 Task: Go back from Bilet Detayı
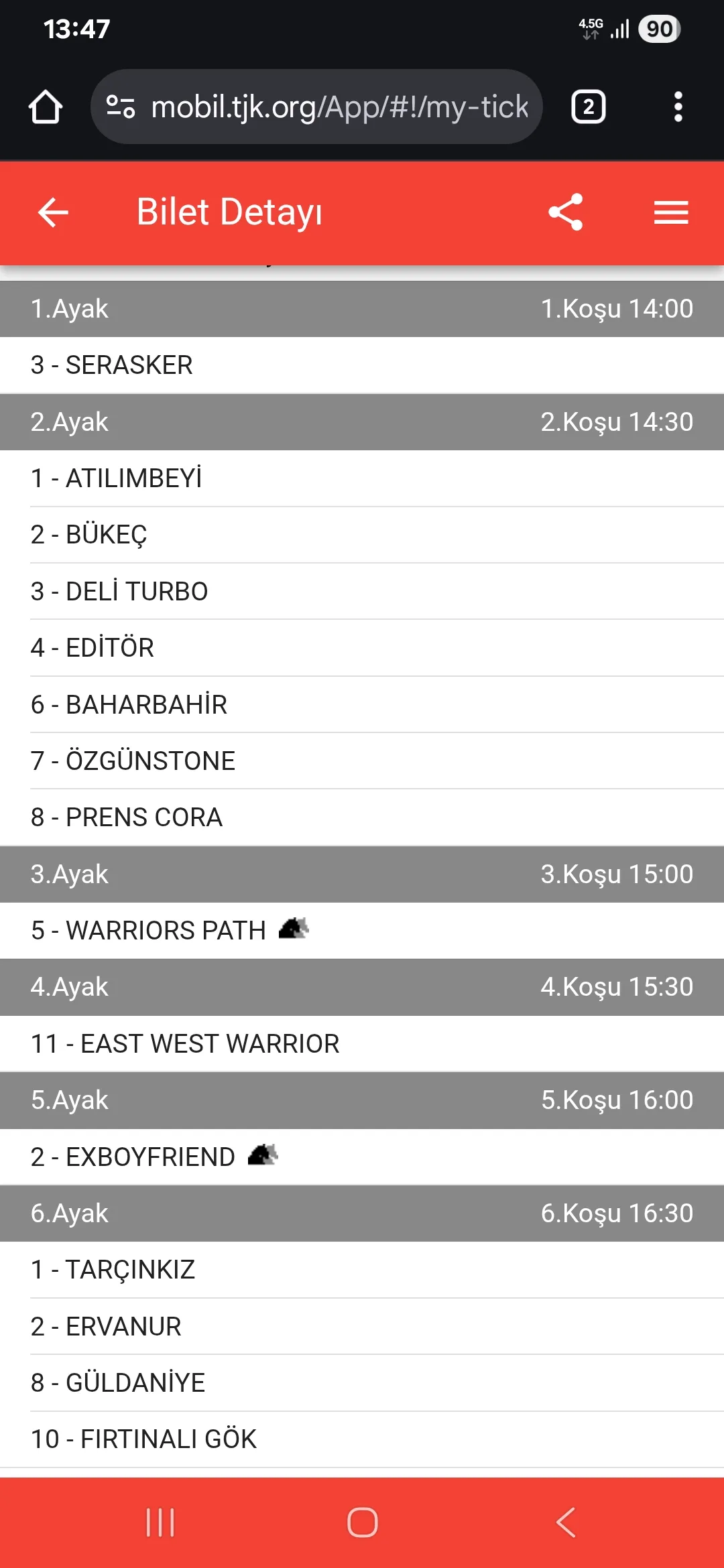[53, 213]
